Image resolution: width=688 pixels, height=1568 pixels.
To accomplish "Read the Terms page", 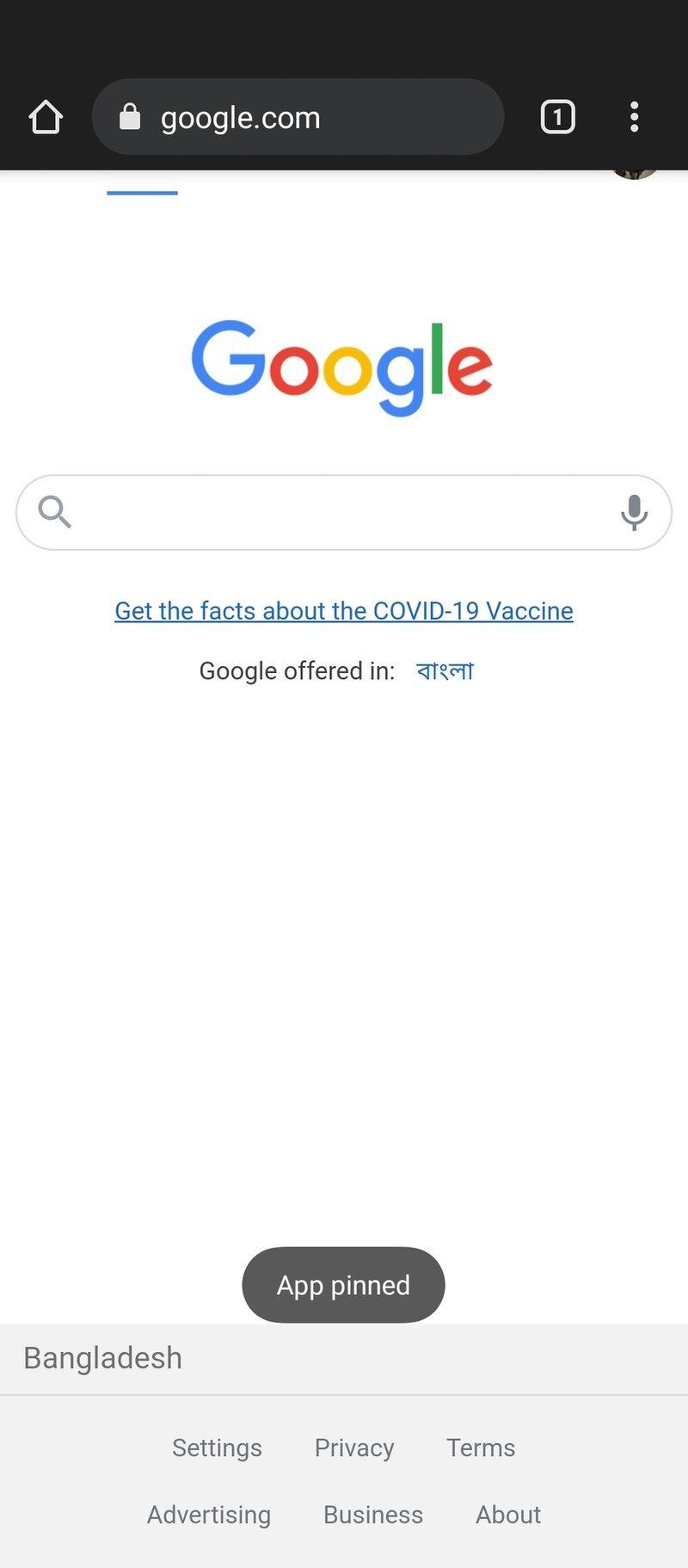I will point(481,1448).
